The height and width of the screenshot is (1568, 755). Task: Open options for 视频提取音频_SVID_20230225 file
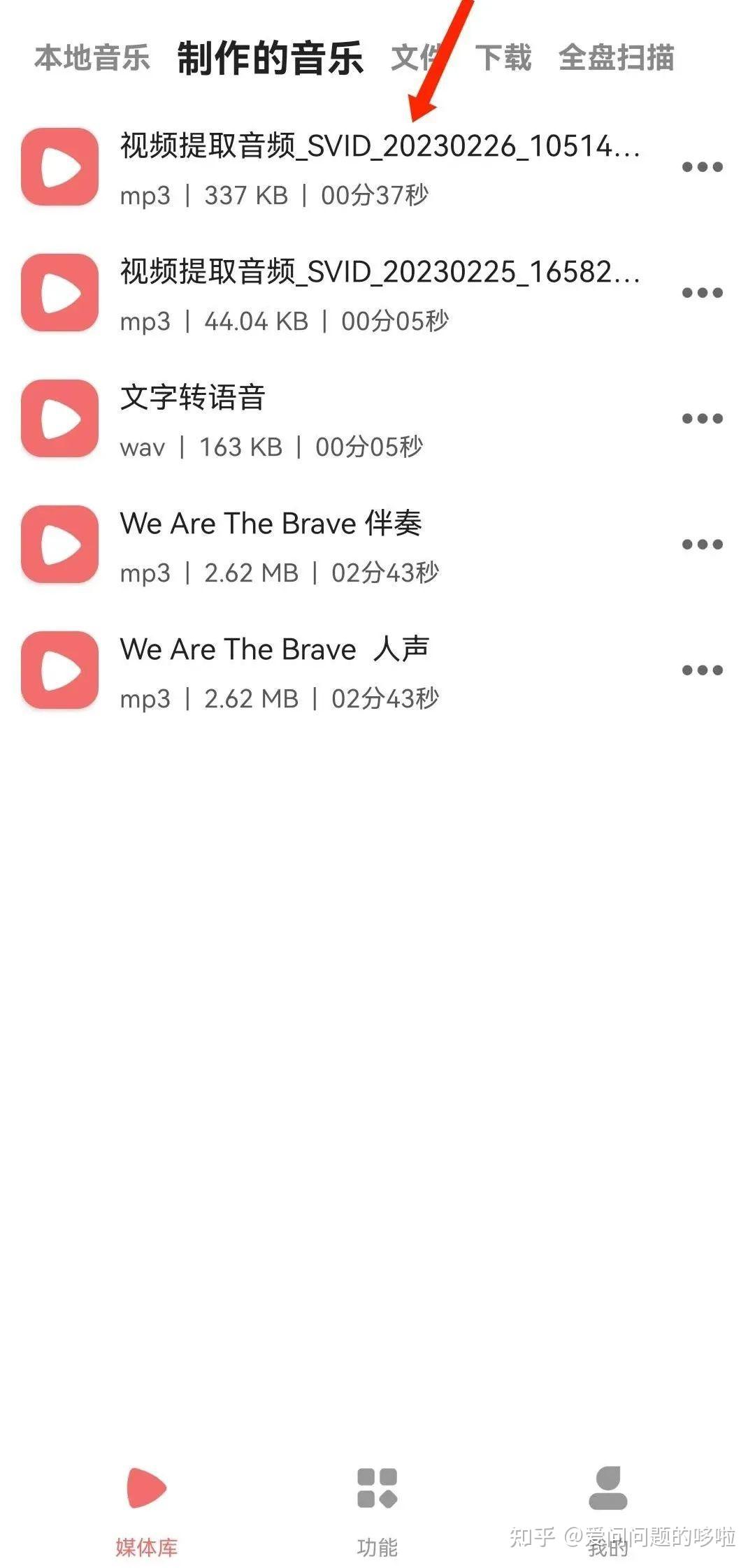point(702,292)
